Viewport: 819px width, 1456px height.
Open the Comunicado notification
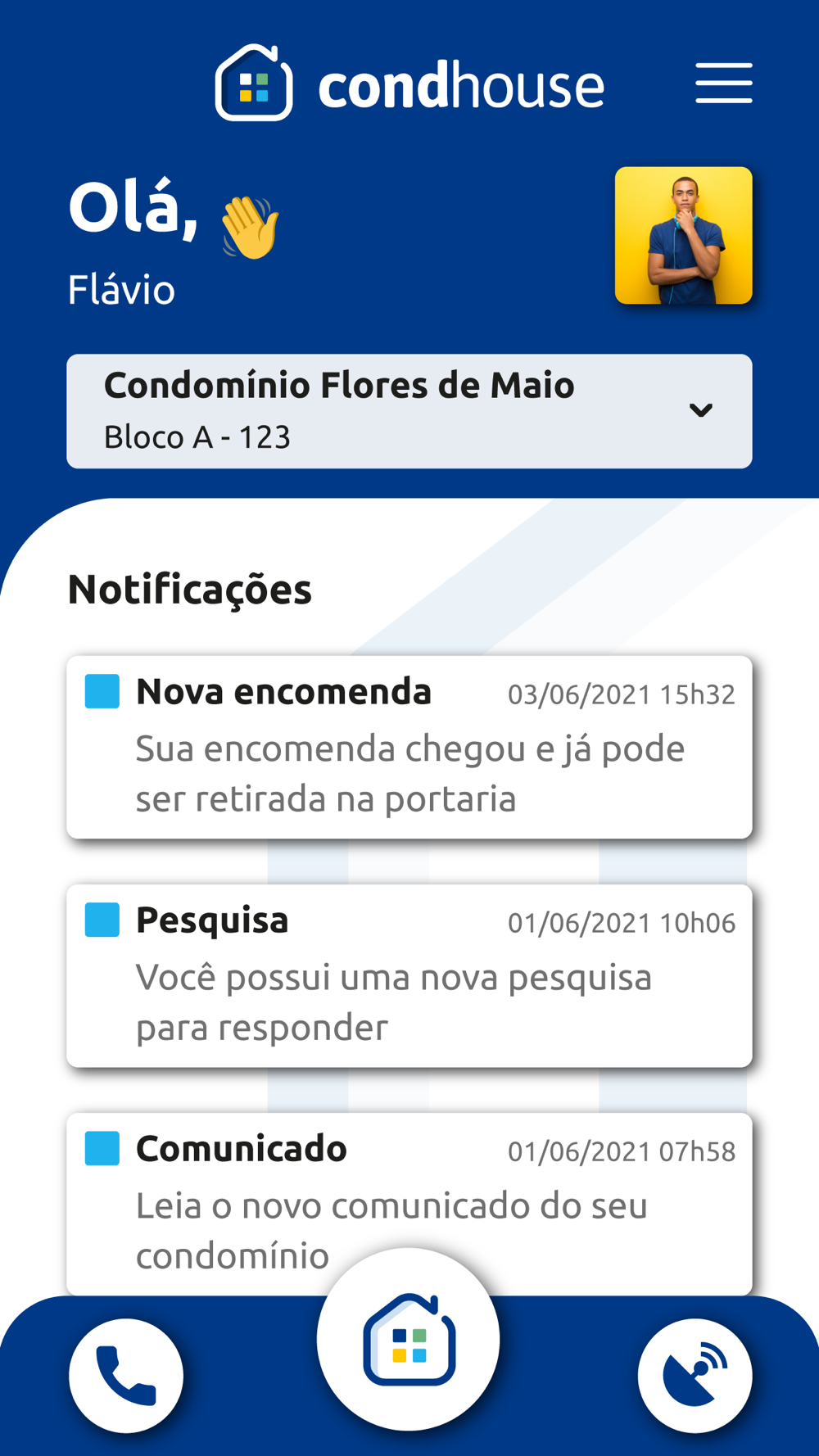coord(409,1204)
